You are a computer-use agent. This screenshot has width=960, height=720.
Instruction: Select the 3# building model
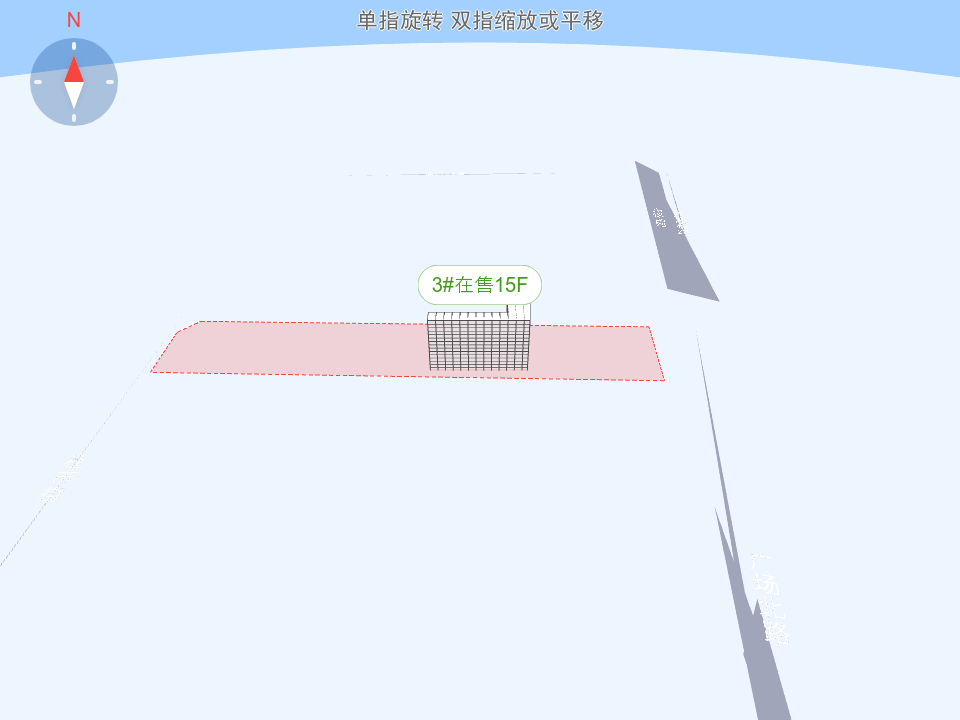click(478, 343)
